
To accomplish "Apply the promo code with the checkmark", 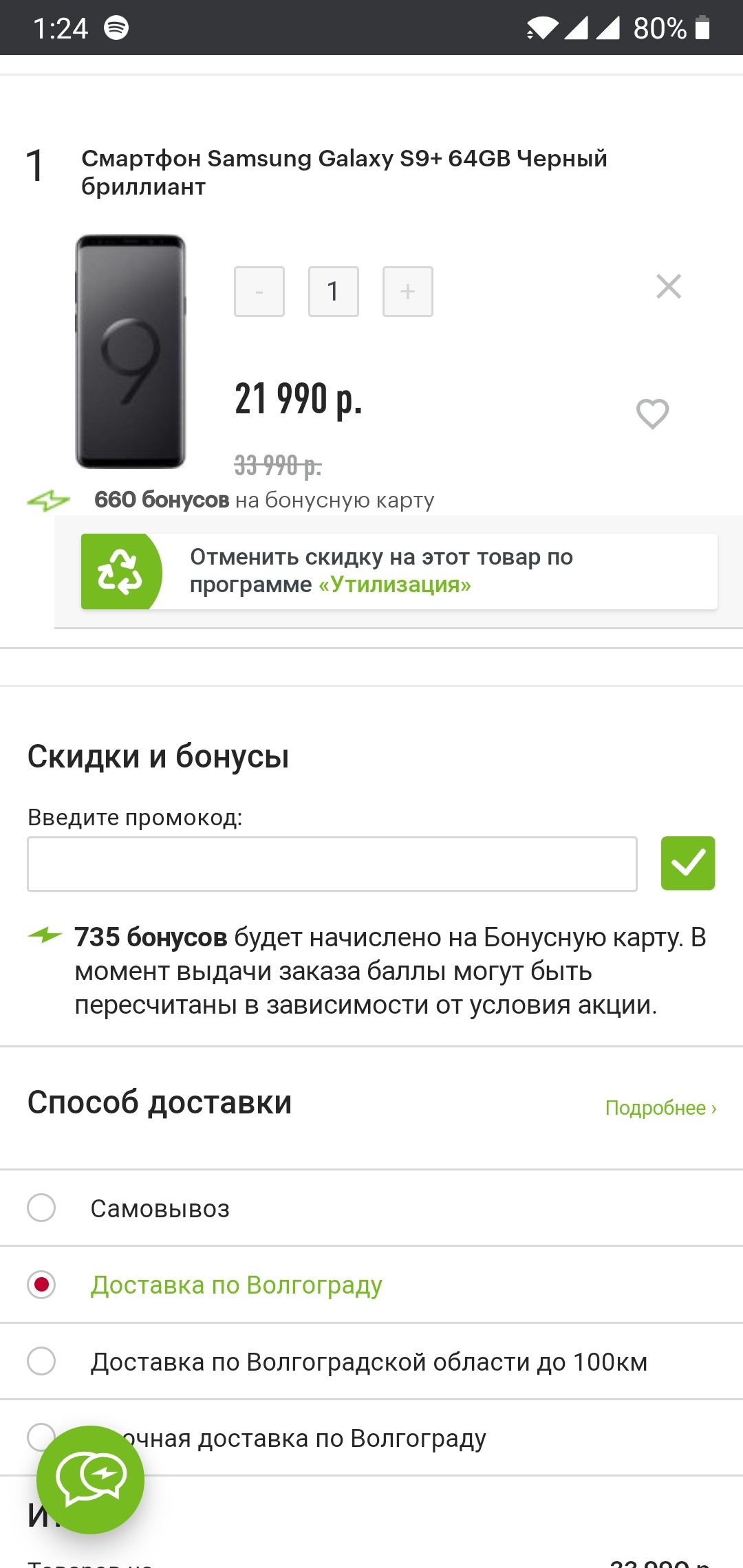I will click(x=688, y=863).
